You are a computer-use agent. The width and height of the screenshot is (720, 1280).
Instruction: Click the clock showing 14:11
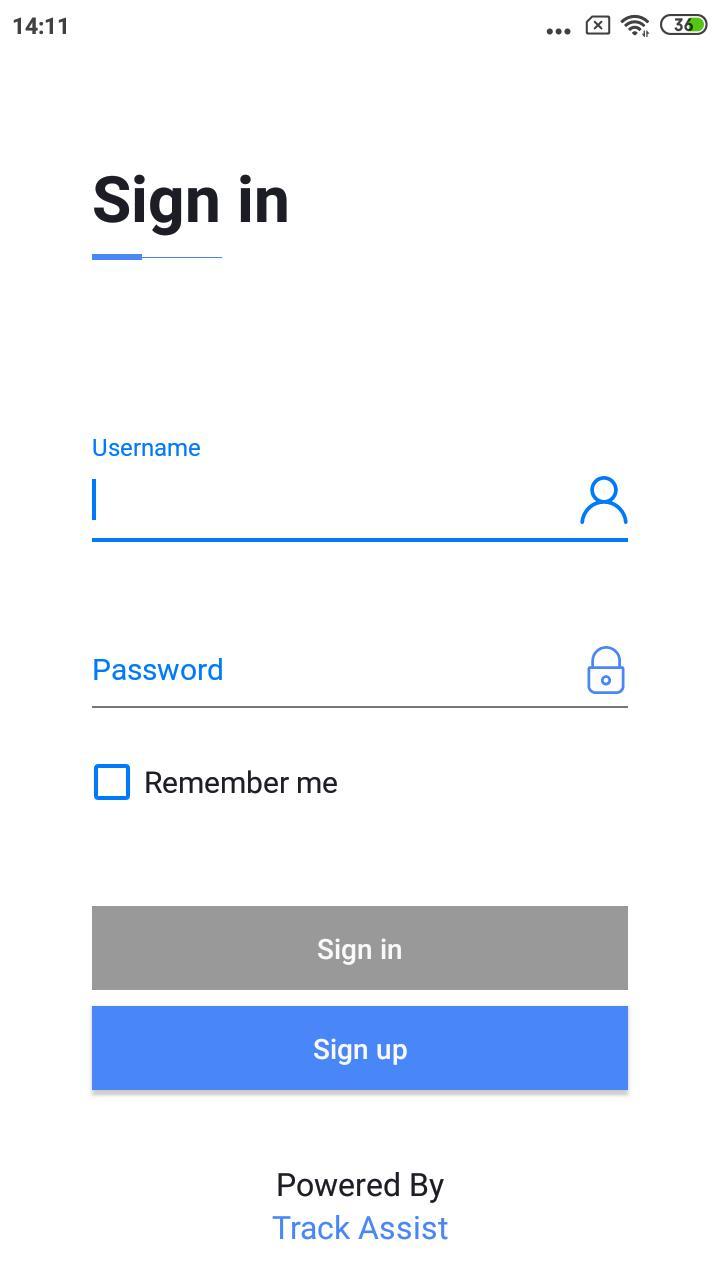click(42, 26)
